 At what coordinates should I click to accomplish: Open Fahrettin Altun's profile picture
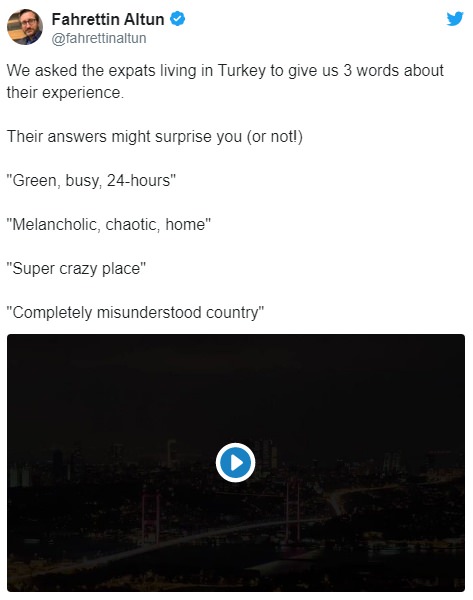point(25,27)
